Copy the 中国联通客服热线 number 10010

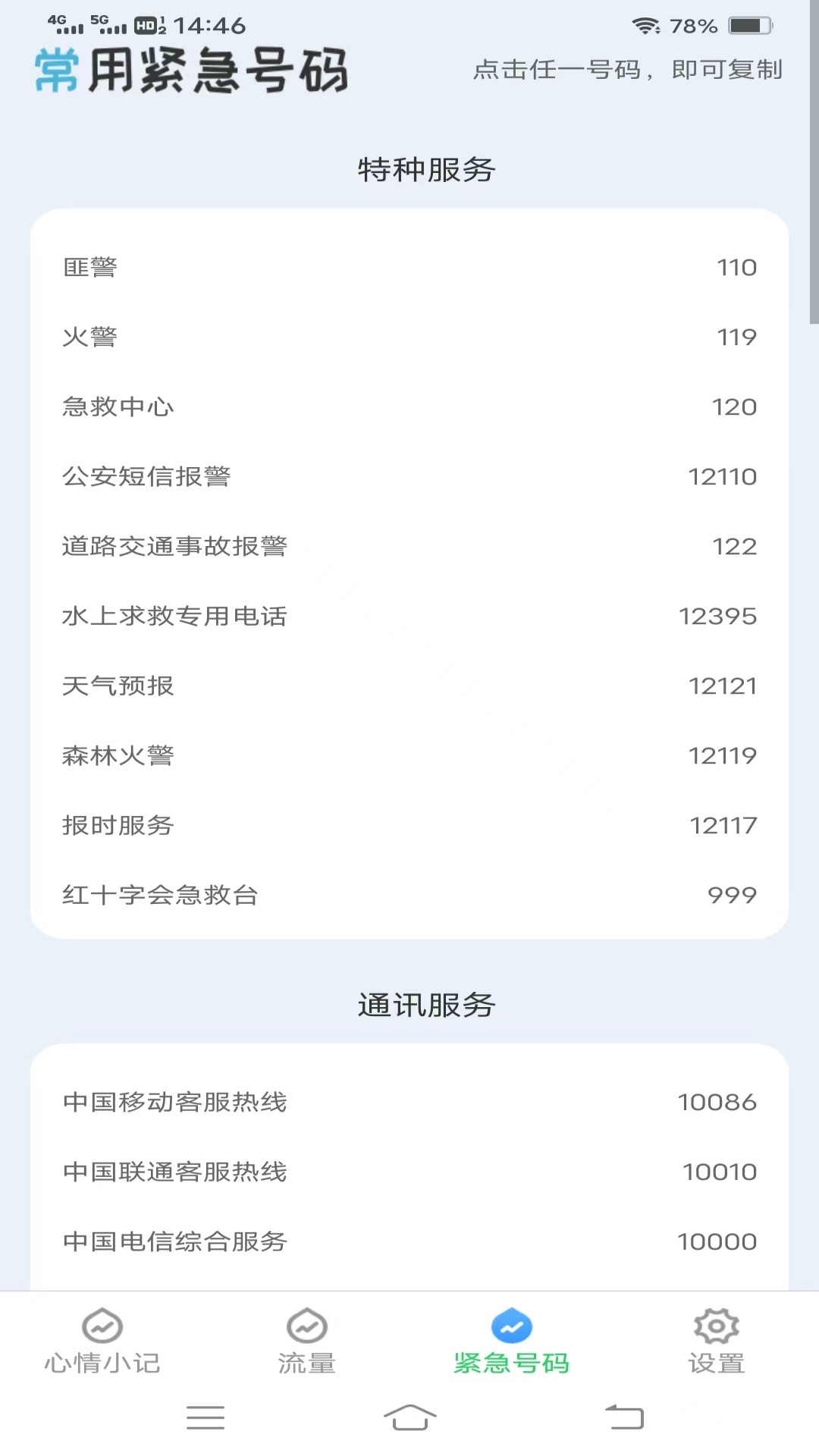(720, 1172)
